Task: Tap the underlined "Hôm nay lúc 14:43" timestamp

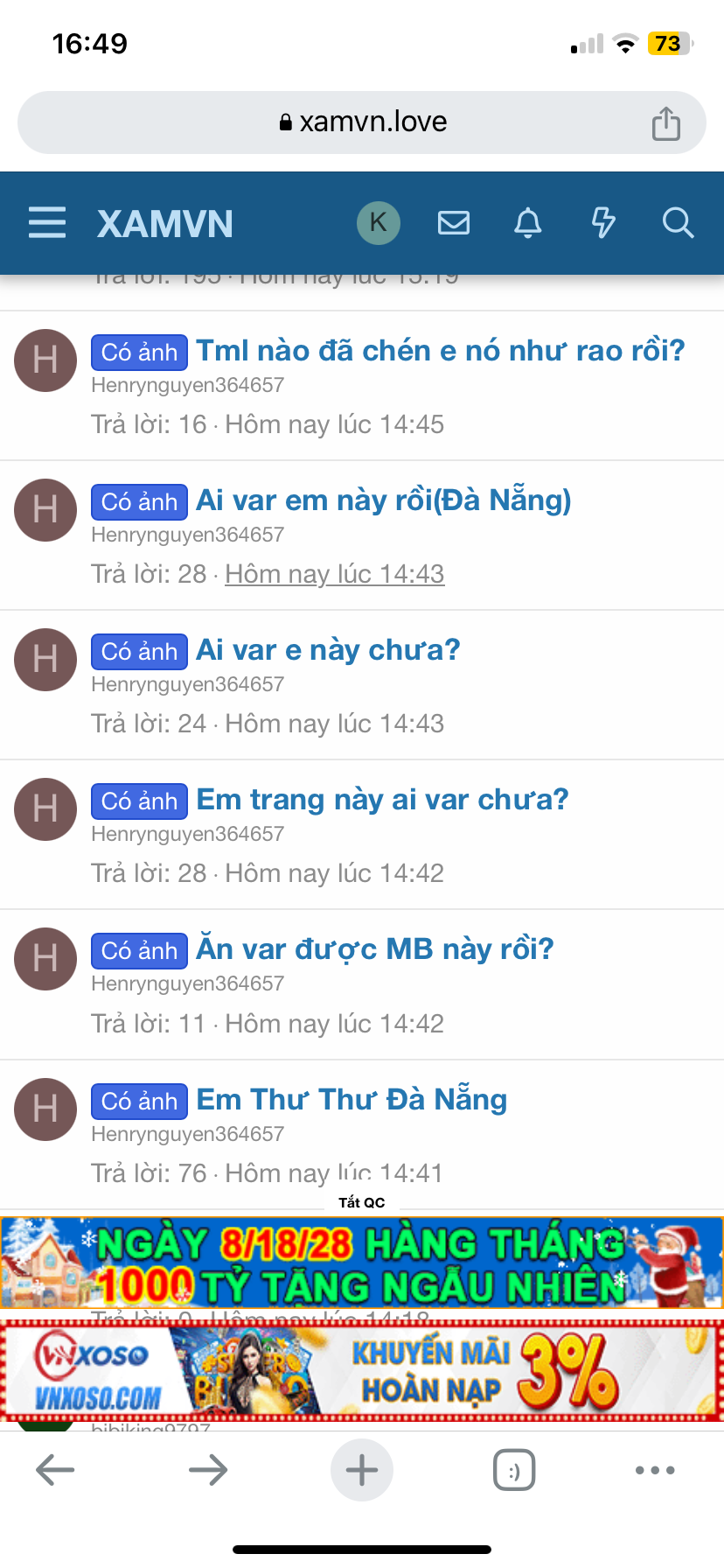Action: point(335,574)
